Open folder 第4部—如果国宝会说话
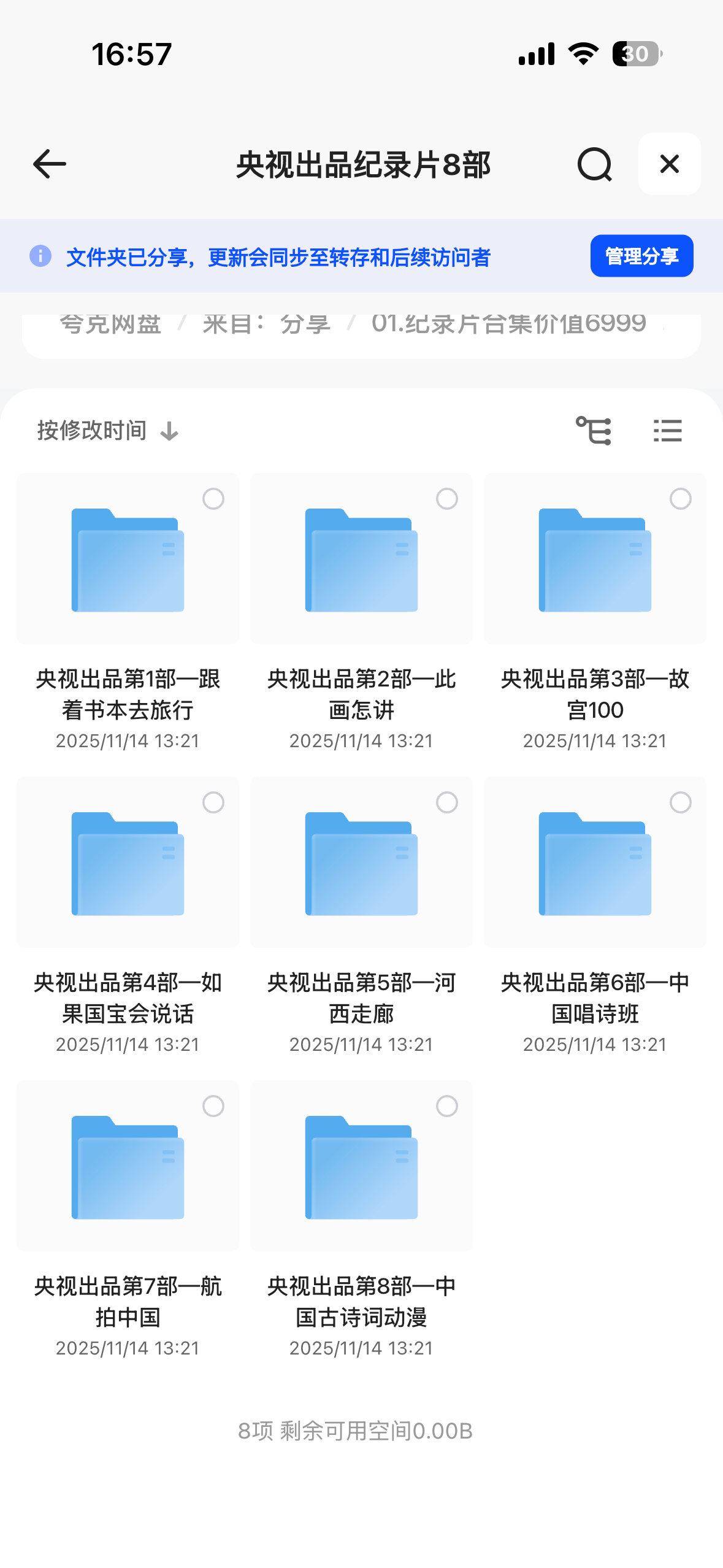723x1568 pixels. [128, 863]
